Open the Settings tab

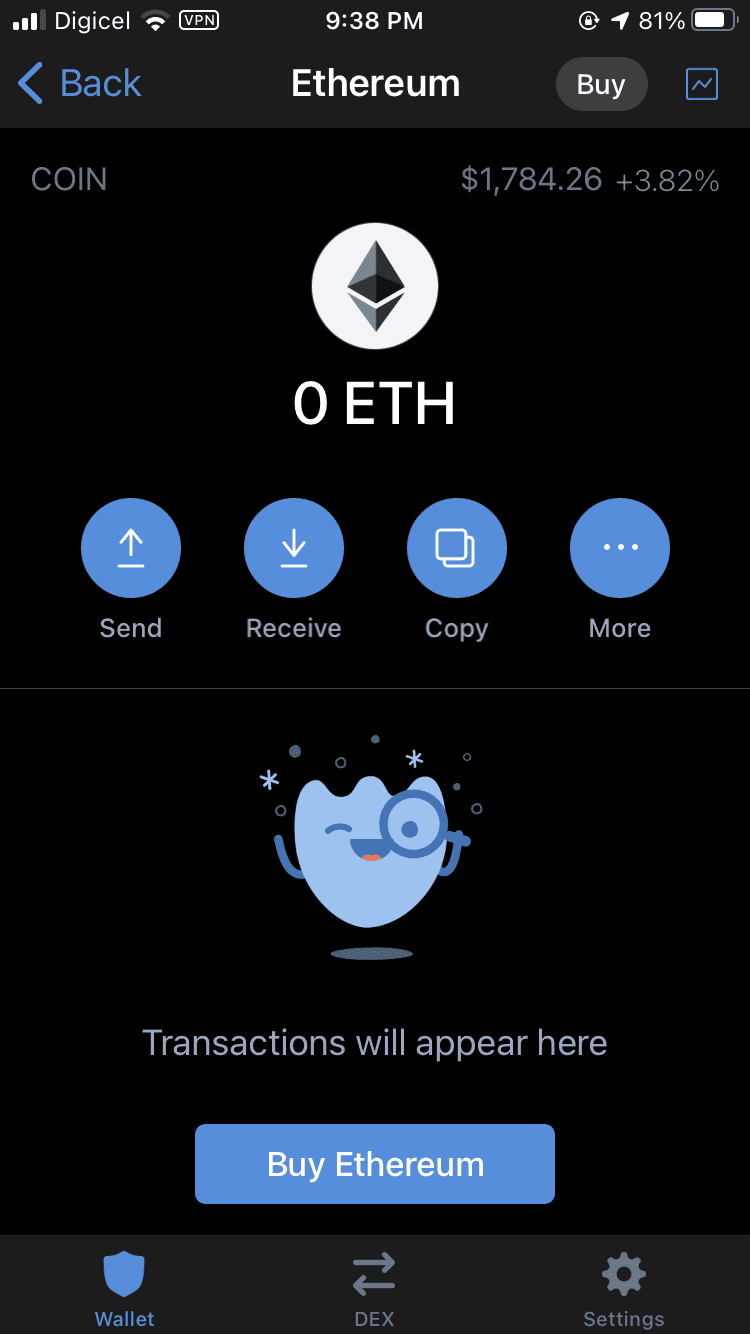(x=623, y=1288)
